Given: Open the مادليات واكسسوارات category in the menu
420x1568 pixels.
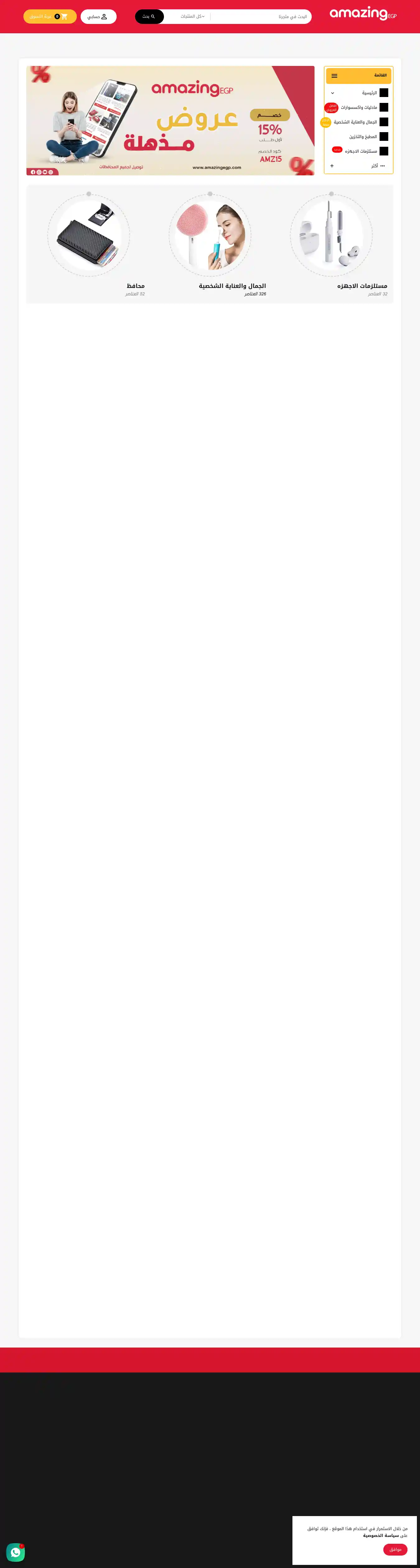Looking at the screenshot, I should click(x=359, y=108).
